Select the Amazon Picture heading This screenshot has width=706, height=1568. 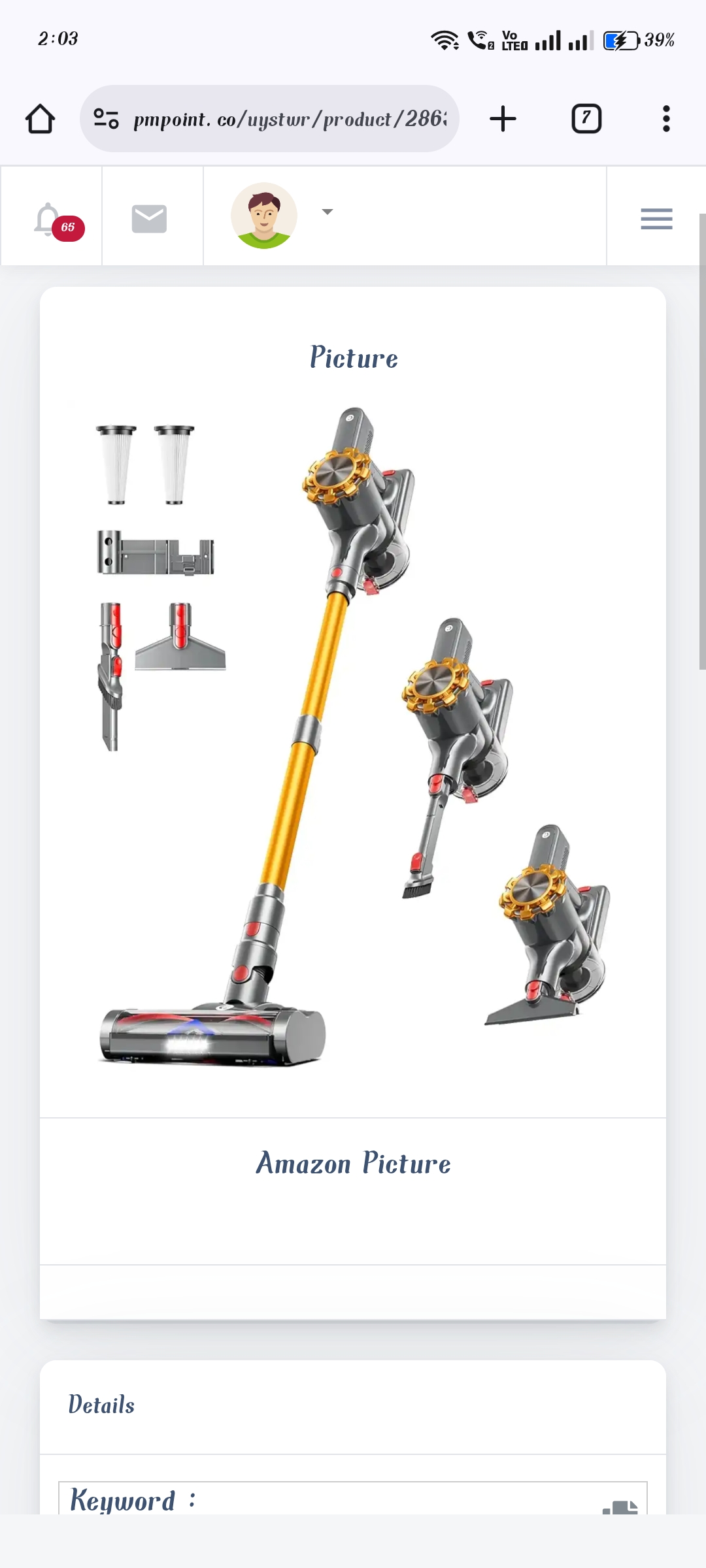pyautogui.click(x=353, y=1163)
